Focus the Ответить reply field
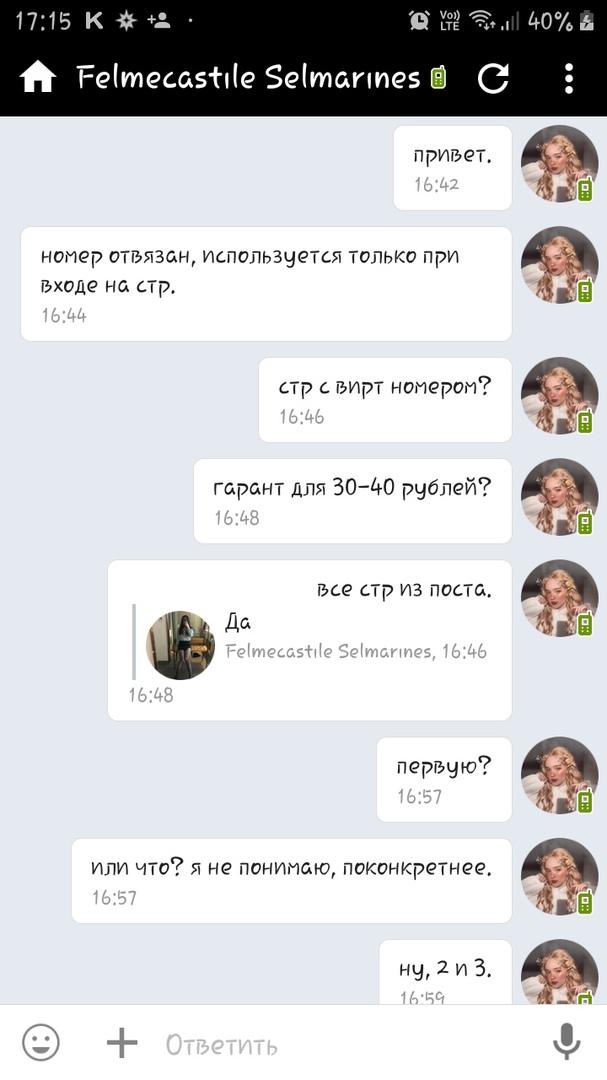Screen dimensions: 607x1080 click(340, 1045)
